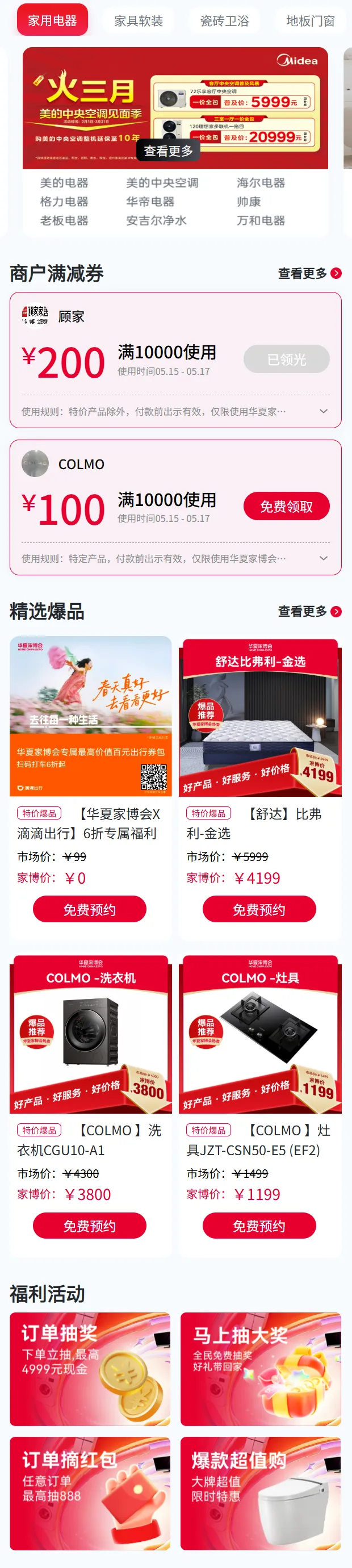Open the 老板电器 brand link
Screen dimensions: 352x1568
[x=64, y=220]
